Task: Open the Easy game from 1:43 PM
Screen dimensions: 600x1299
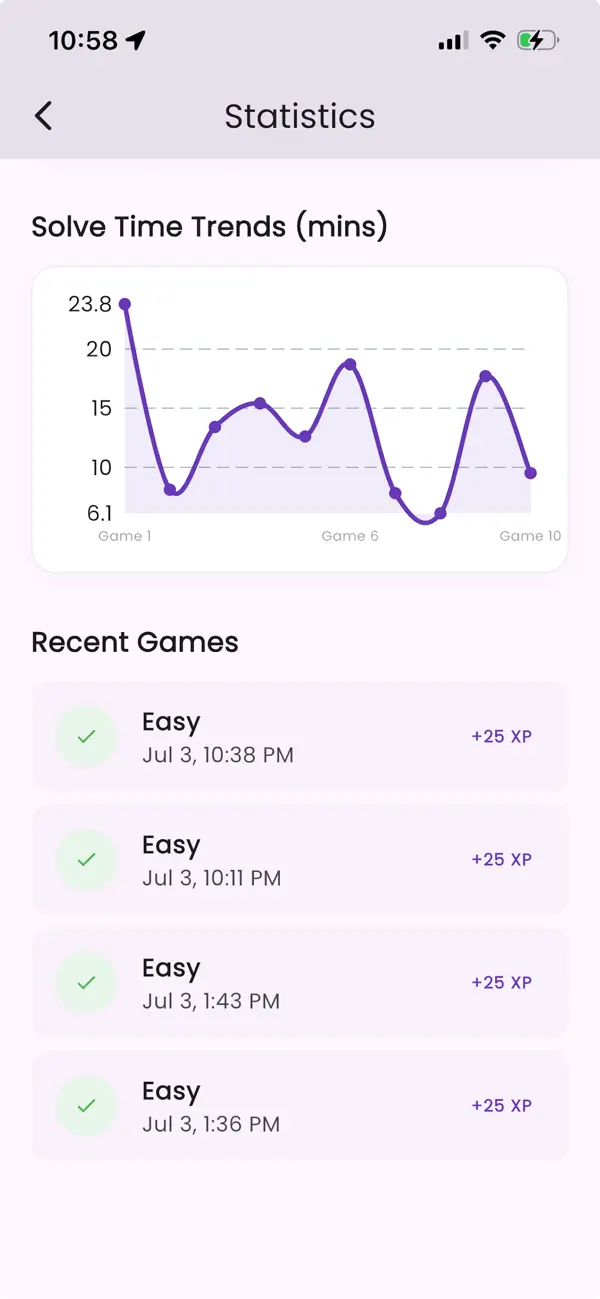Action: [300, 983]
